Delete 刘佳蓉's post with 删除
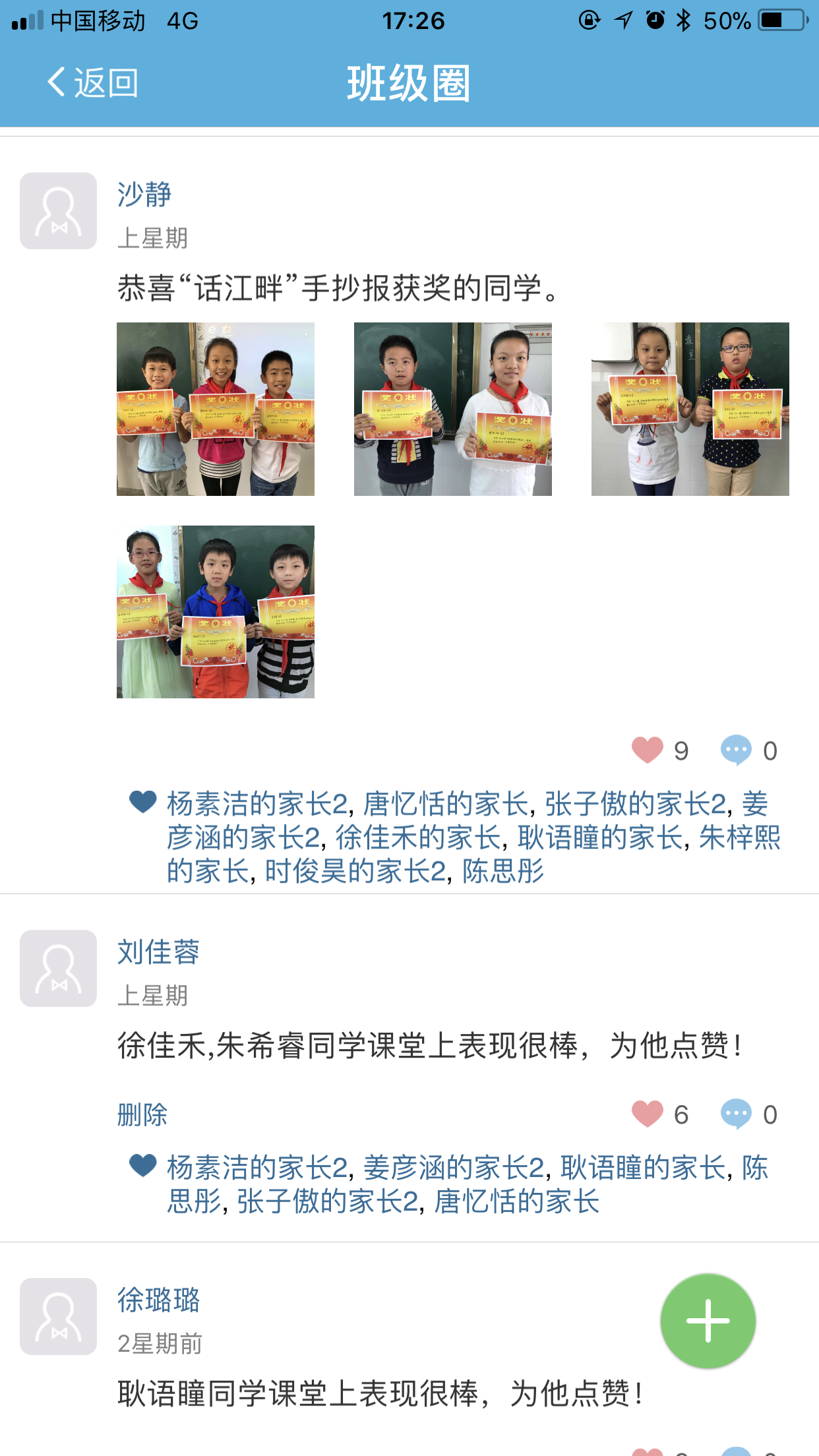This screenshot has width=819, height=1456. click(142, 1115)
